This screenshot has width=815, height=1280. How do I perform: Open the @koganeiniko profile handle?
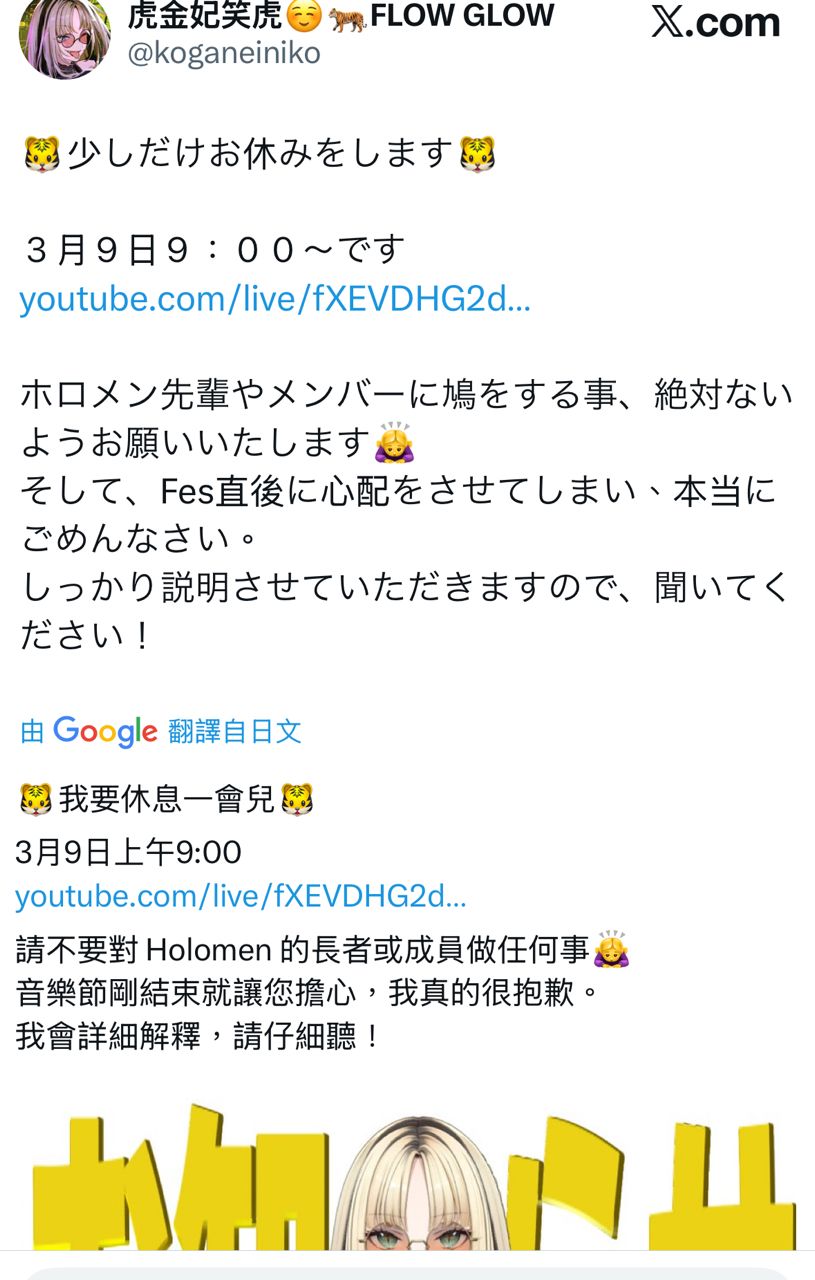pos(224,53)
